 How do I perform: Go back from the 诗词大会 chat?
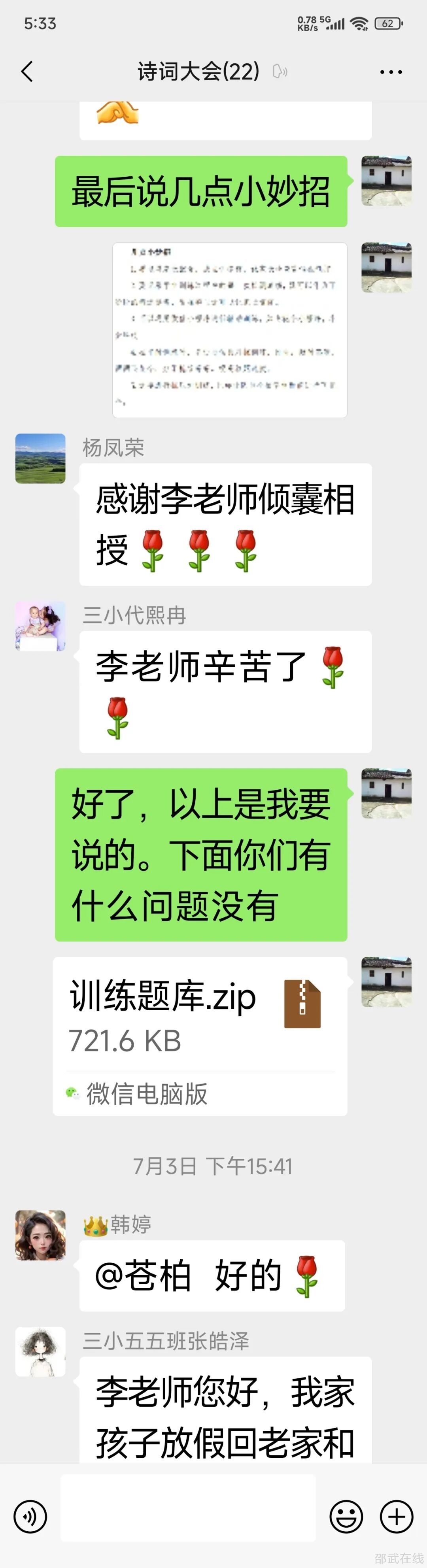pos(27,72)
